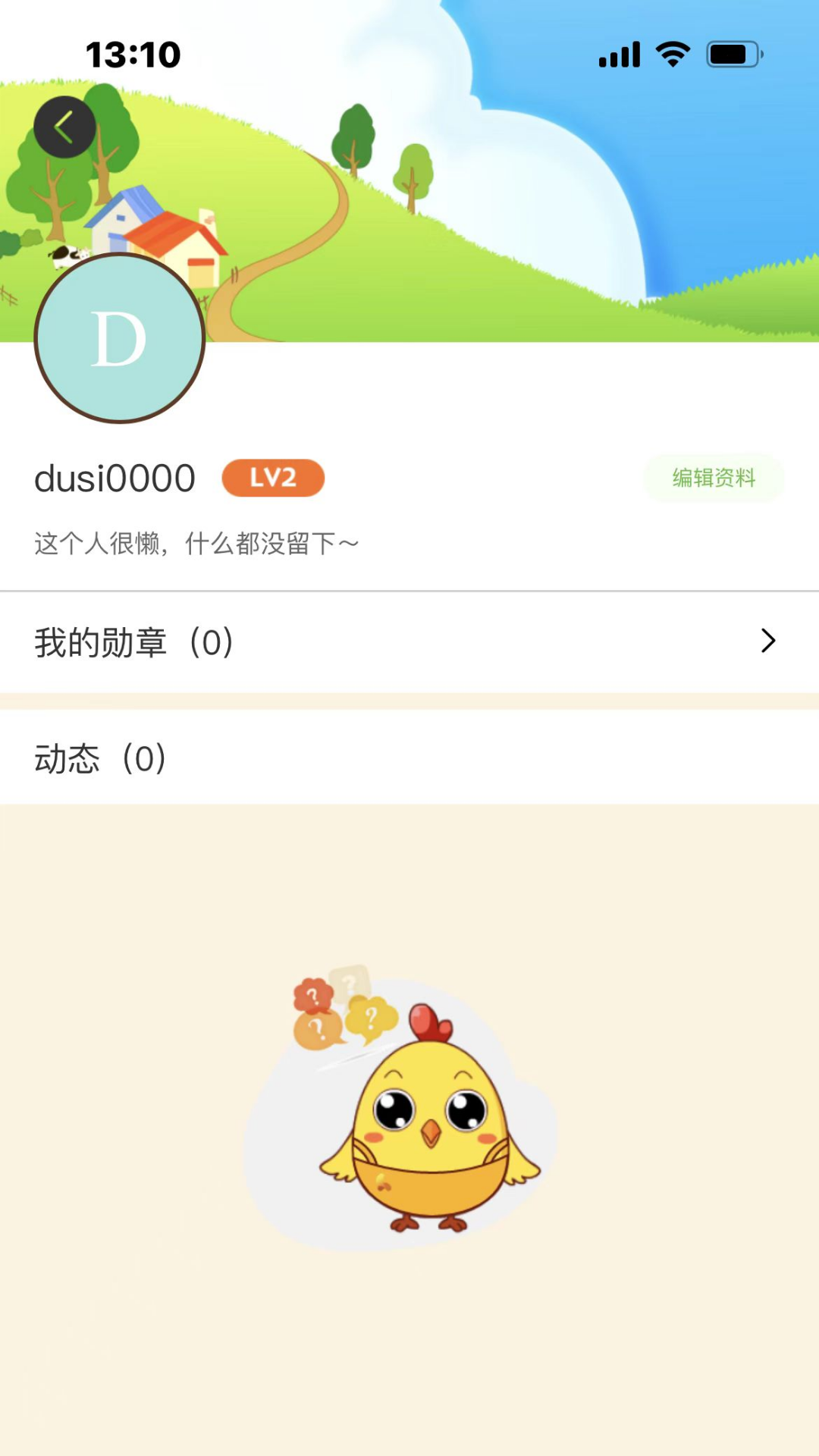Open 我的勋章 row

coord(409,642)
